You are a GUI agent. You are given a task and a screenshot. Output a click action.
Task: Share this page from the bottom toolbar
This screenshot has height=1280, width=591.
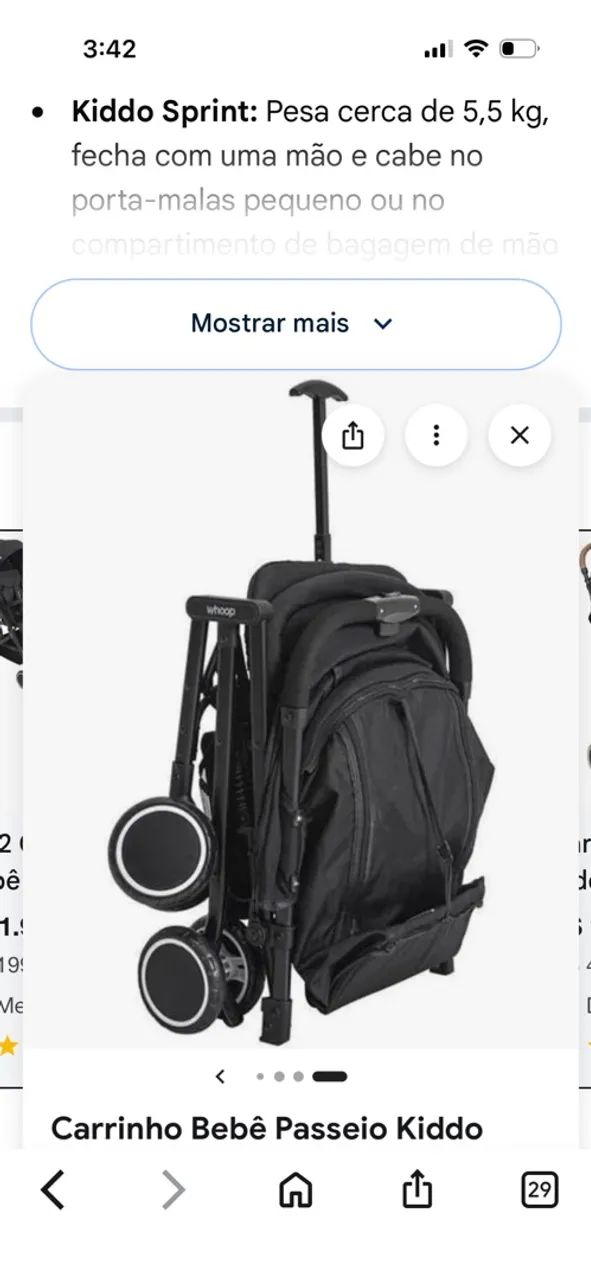pos(417,1190)
